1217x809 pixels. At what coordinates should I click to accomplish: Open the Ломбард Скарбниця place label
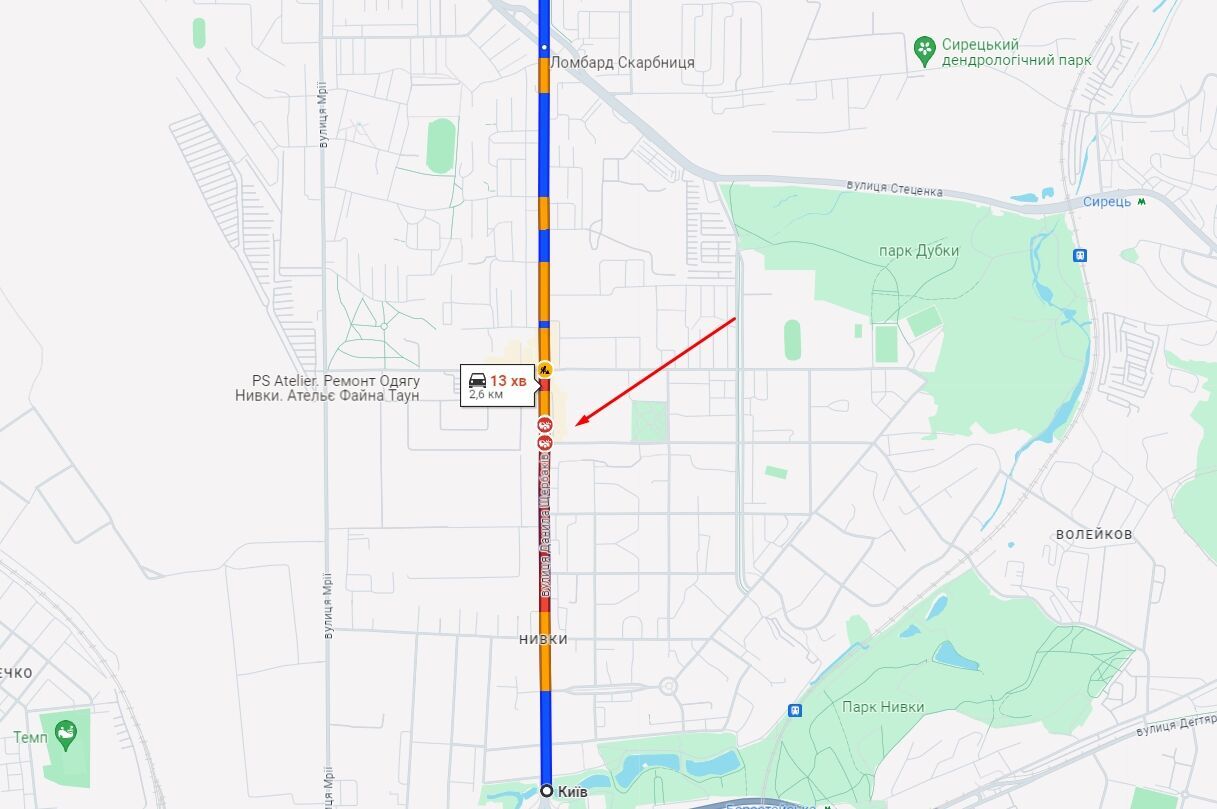coord(622,62)
